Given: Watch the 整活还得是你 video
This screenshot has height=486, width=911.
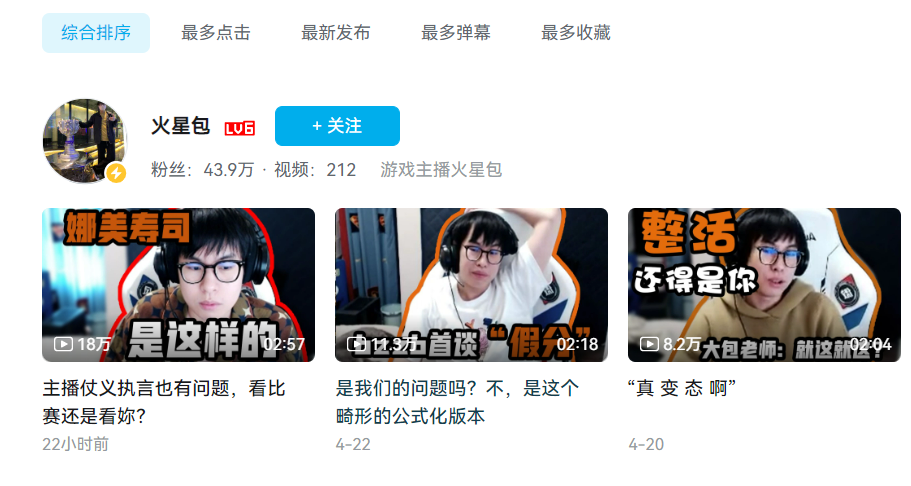Looking at the screenshot, I should tap(764, 284).
